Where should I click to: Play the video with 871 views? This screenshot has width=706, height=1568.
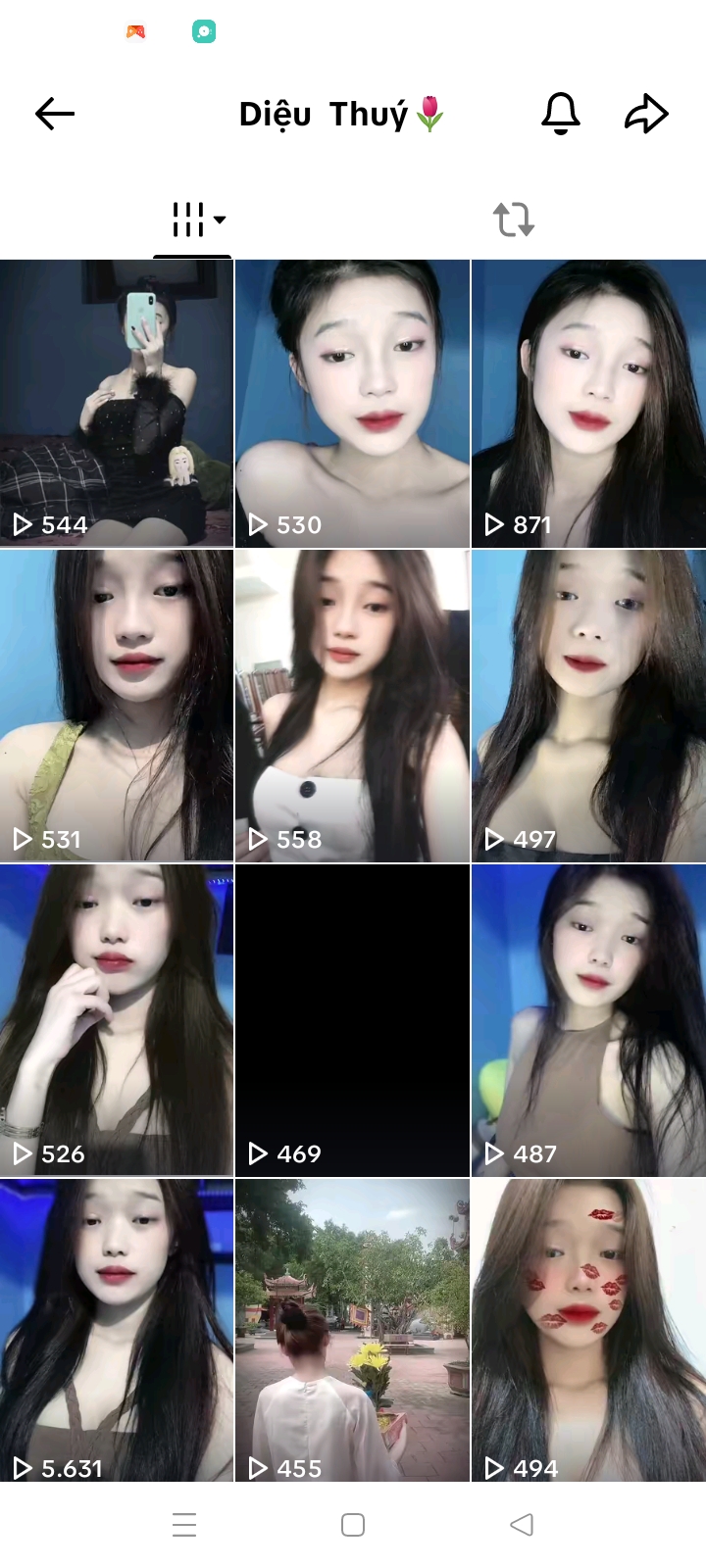tap(588, 403)
